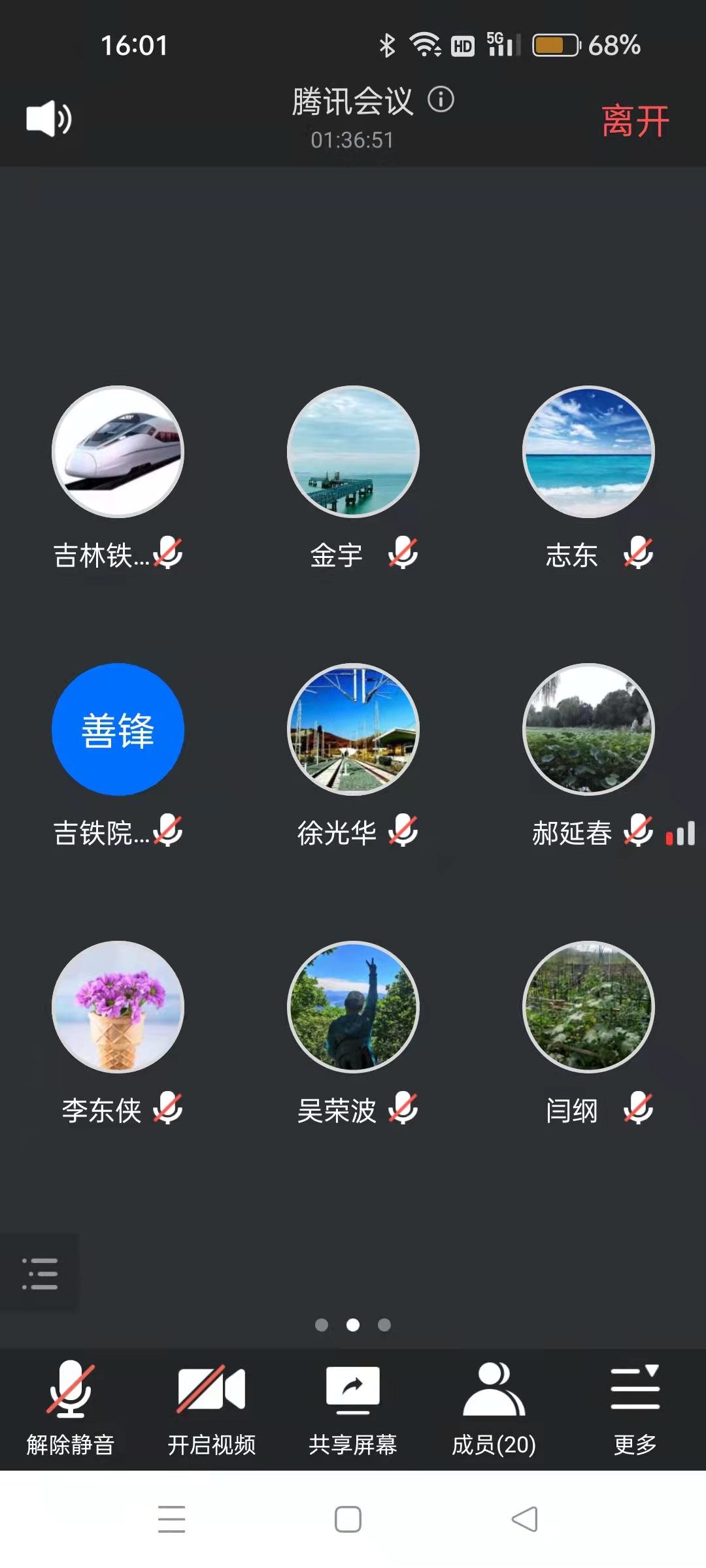Viewport: 706px width, 1568px height.
Task: Toggle the speaker audio output icon
Action: (x=49, y=119)
